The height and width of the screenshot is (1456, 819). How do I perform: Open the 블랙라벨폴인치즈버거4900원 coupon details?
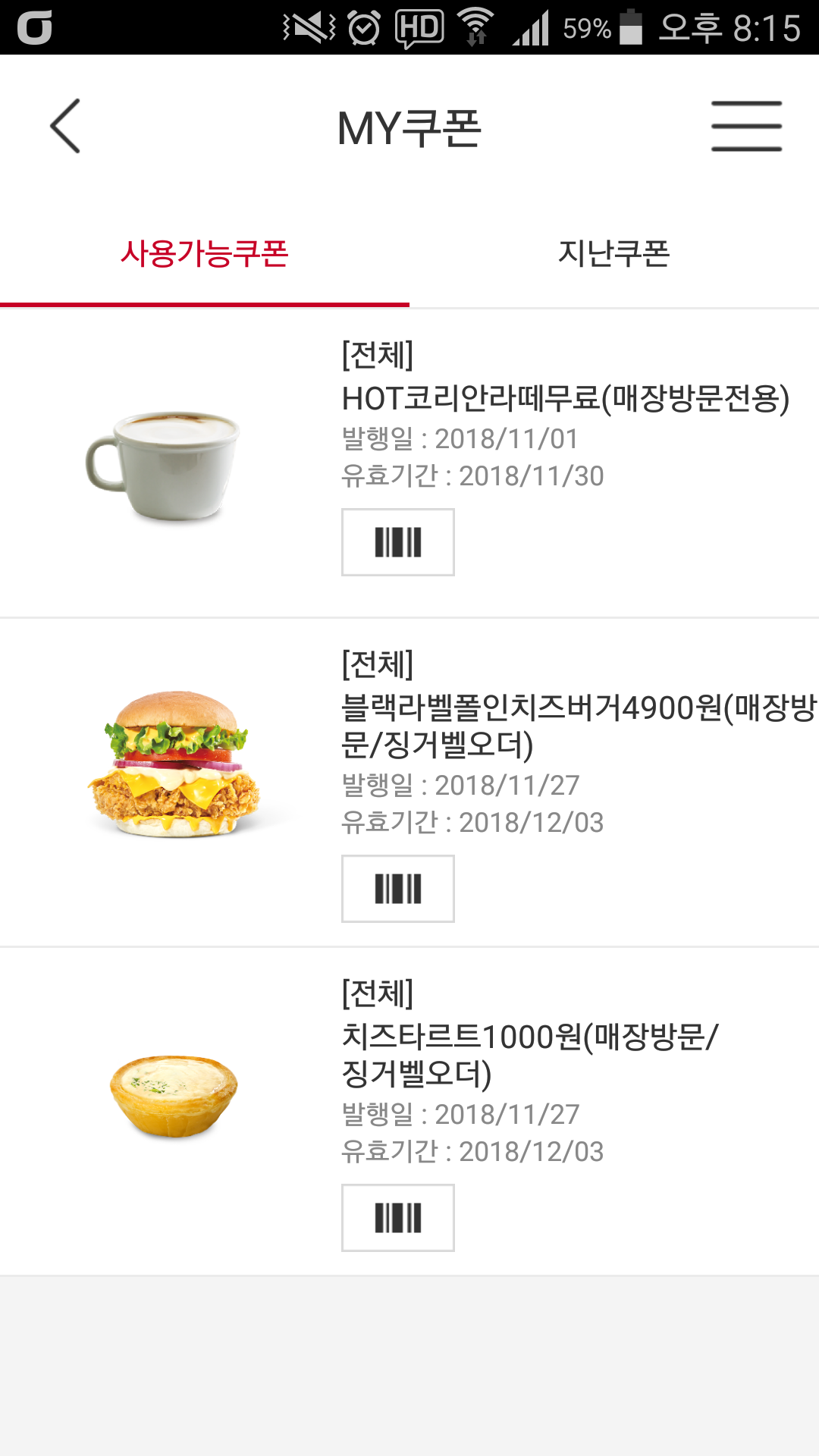point(576,726)
